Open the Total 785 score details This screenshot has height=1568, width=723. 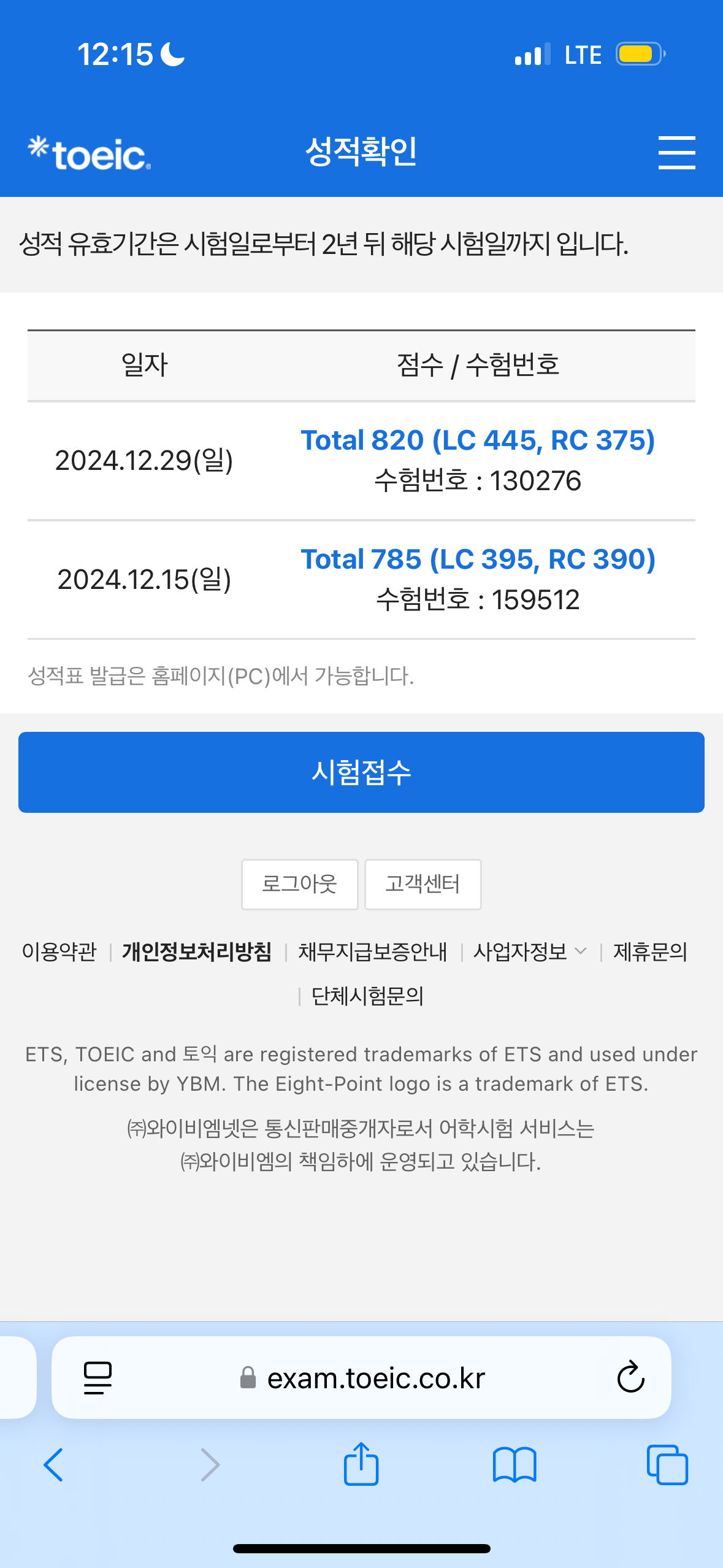478,559
